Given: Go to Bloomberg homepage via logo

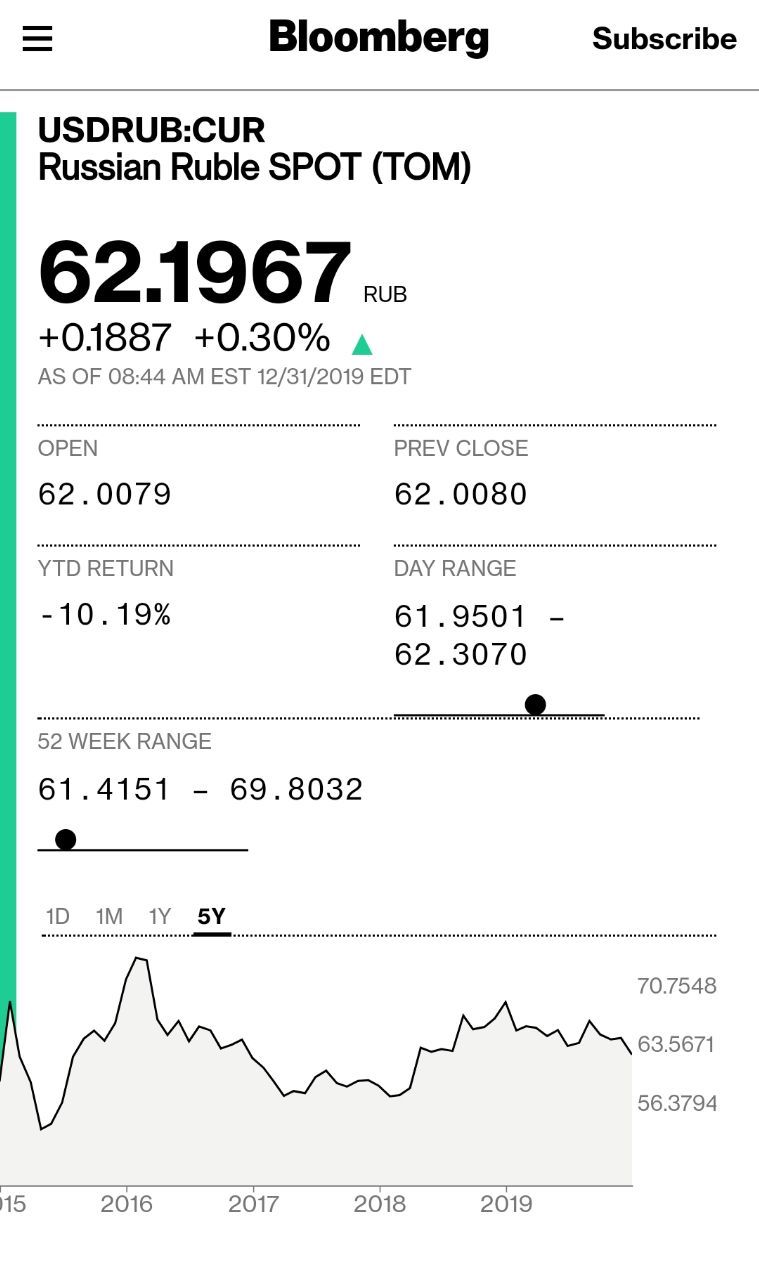Looking at the screenshot, I should tap(379, 38).
